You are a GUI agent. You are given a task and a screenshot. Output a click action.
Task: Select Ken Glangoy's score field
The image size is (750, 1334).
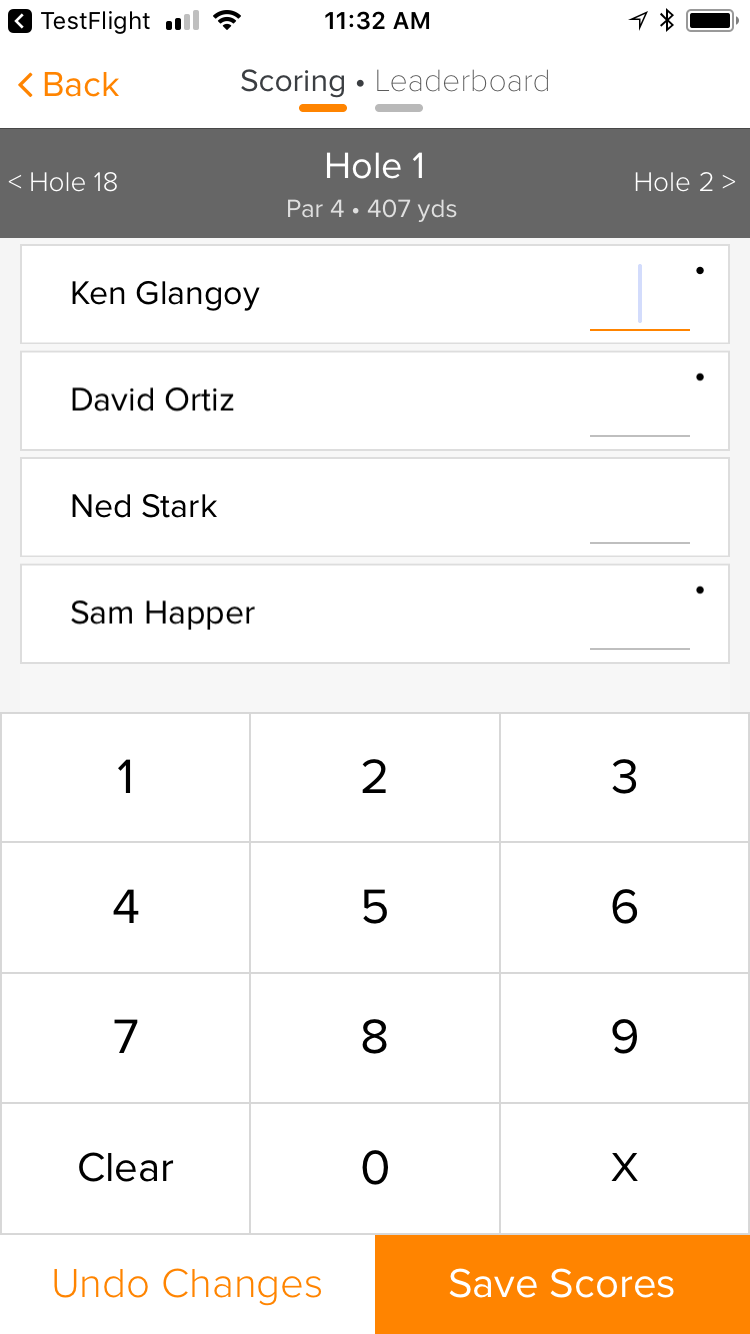pos(640,297)
